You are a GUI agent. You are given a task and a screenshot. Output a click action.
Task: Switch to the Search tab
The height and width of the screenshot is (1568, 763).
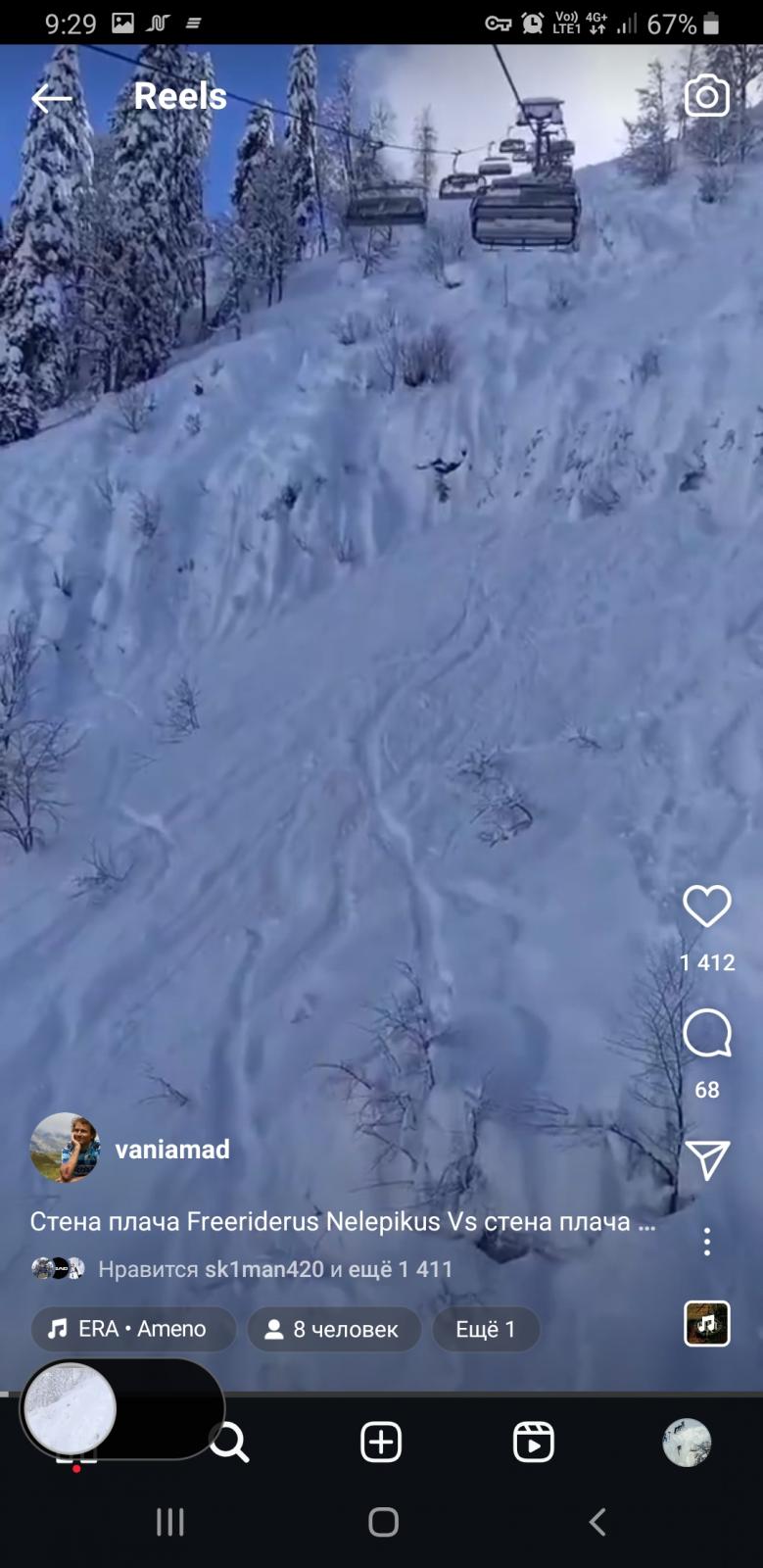click(230, 1443)
